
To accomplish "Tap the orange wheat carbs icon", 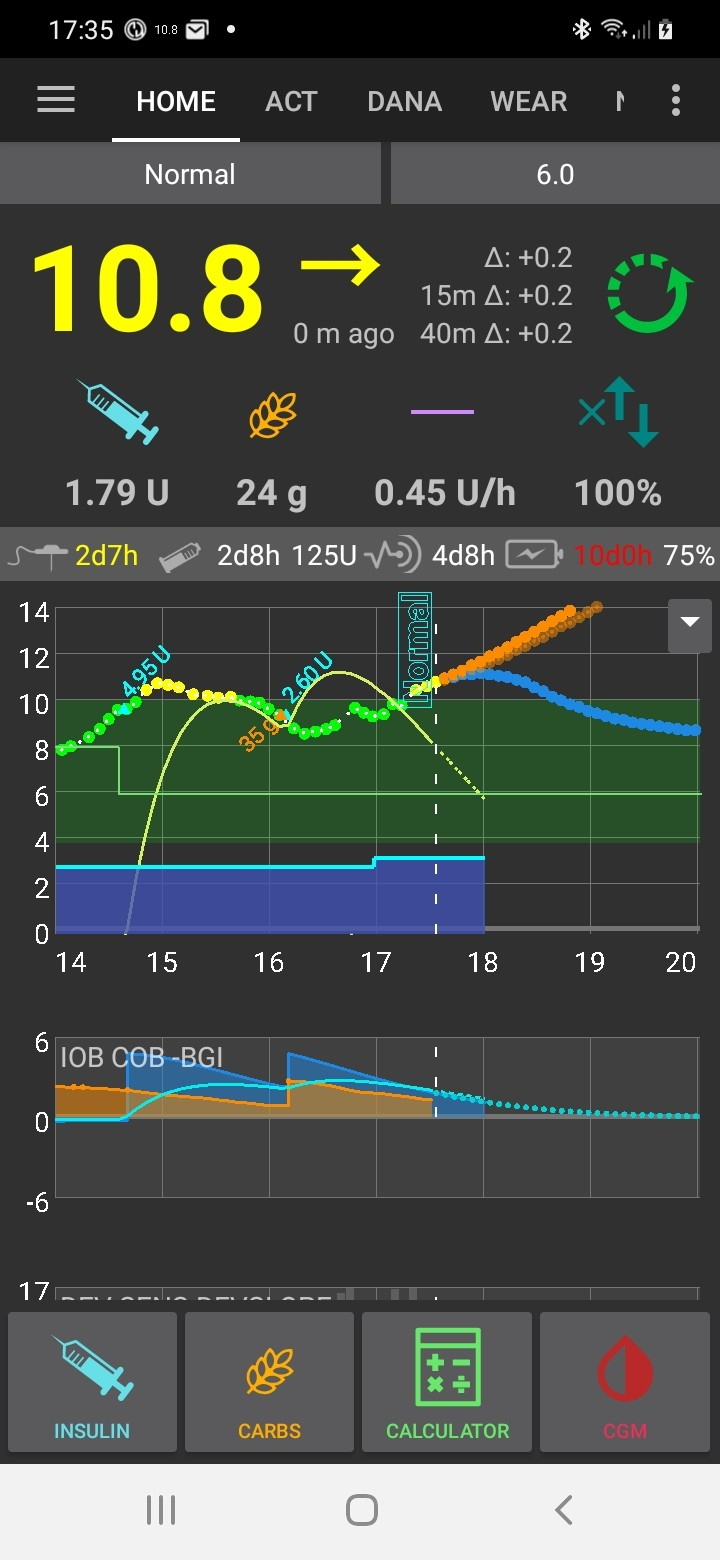I will [270, 414].
